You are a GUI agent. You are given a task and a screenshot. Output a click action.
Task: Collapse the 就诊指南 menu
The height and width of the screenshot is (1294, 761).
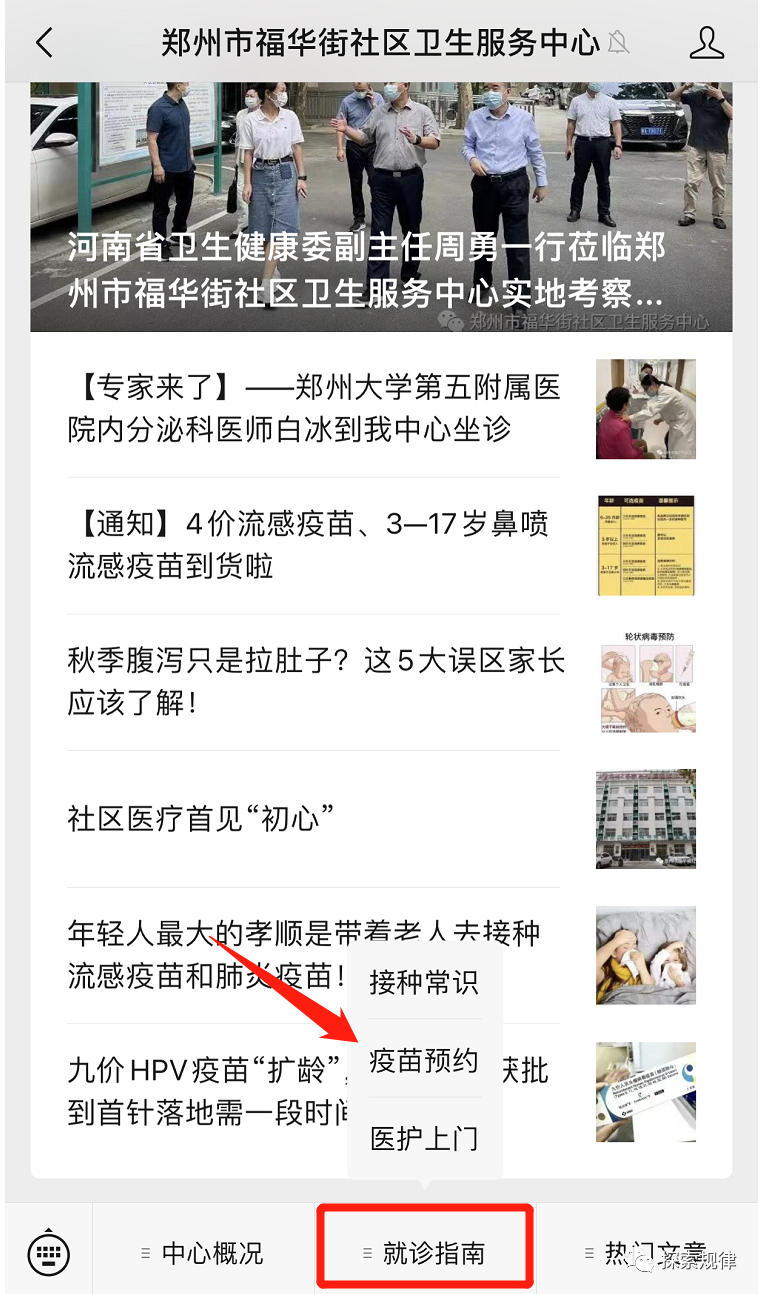tap(425, 1253)
